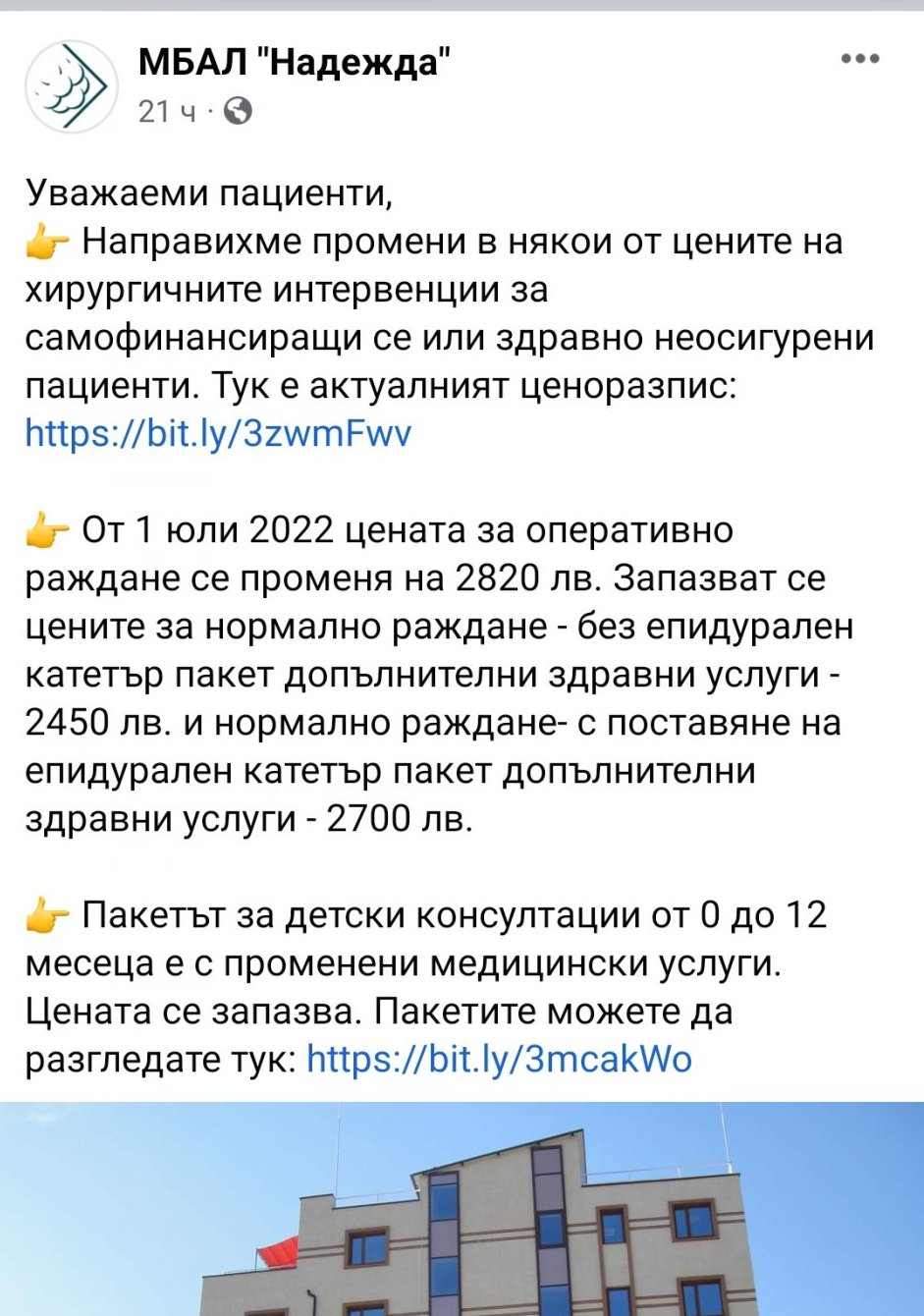Open the post's three-dot options menu
Screen dimensions: 924x1316
860,59
